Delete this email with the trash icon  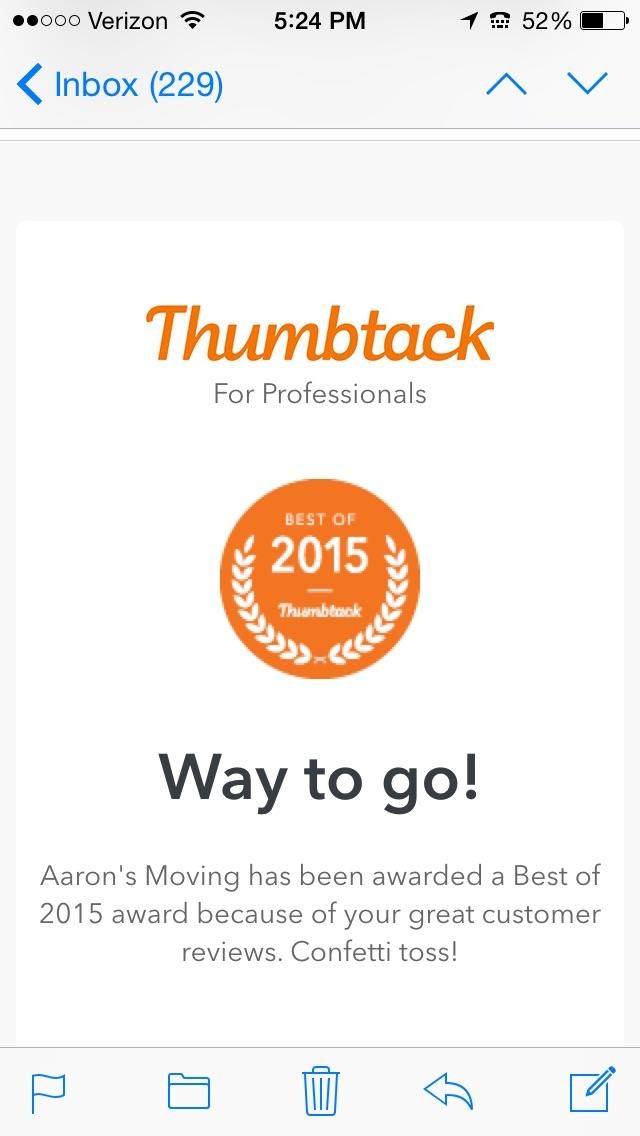320,1090
